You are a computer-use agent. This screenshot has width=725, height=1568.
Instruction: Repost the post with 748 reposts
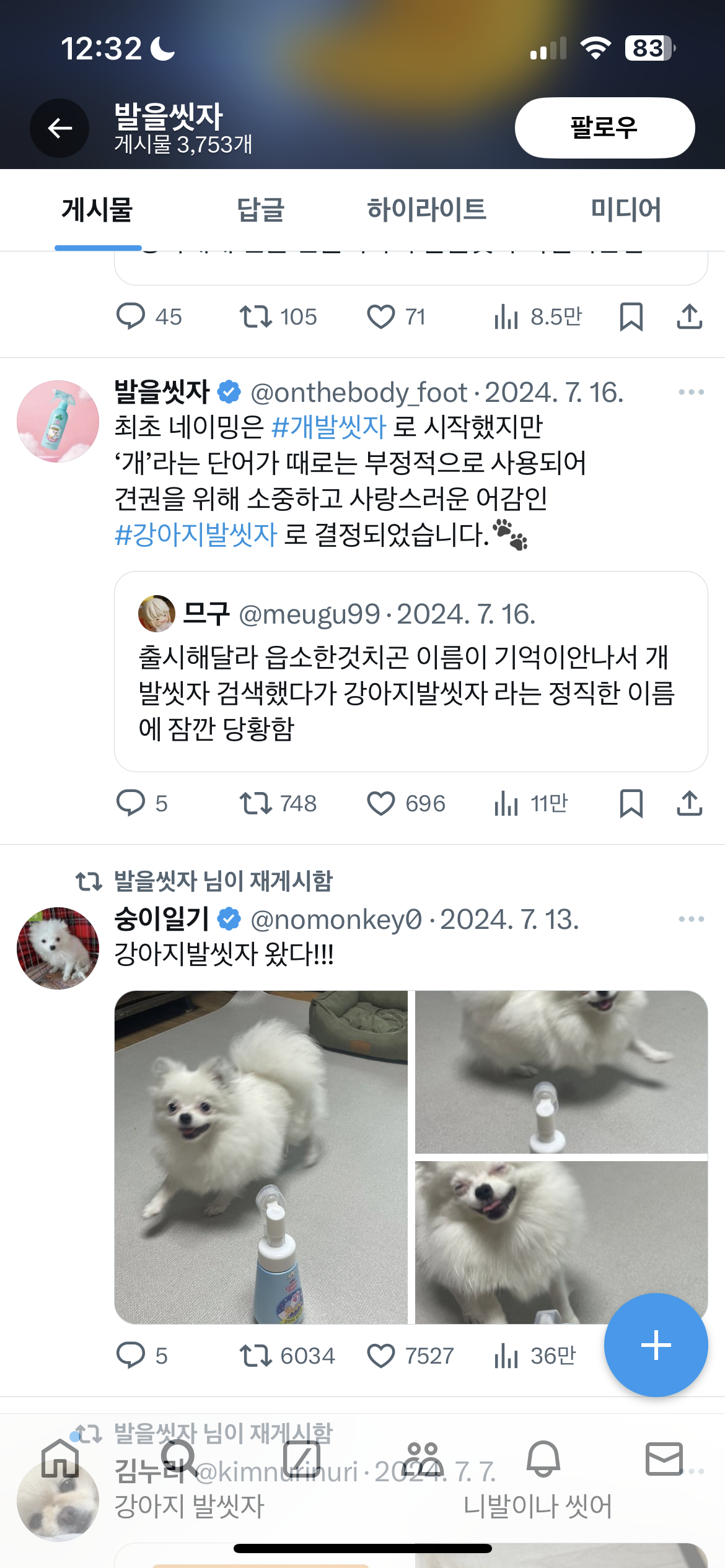(278, 804)
